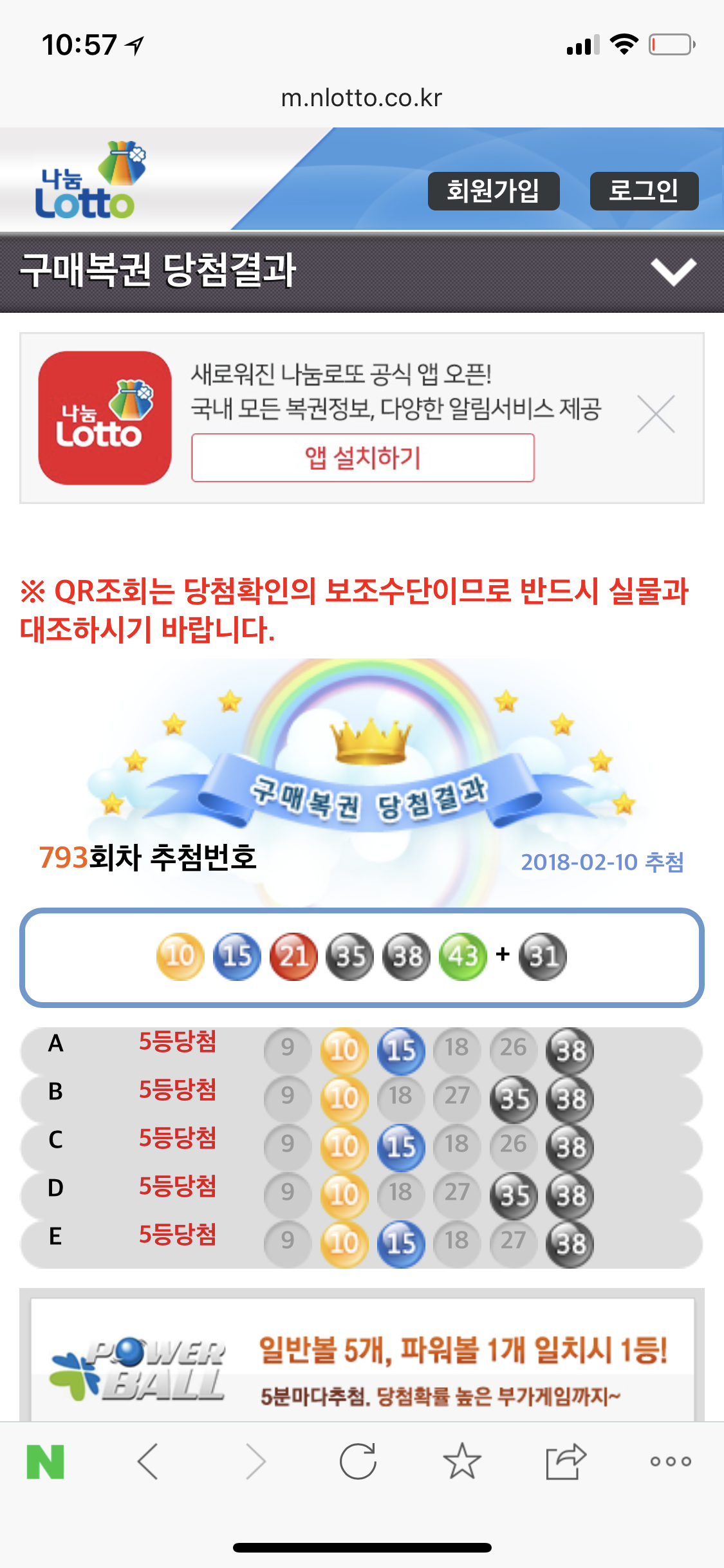Open the 로그인 login button
Image resolution: width=724 pixels, height=1568 pixels.
pos(644,191)
